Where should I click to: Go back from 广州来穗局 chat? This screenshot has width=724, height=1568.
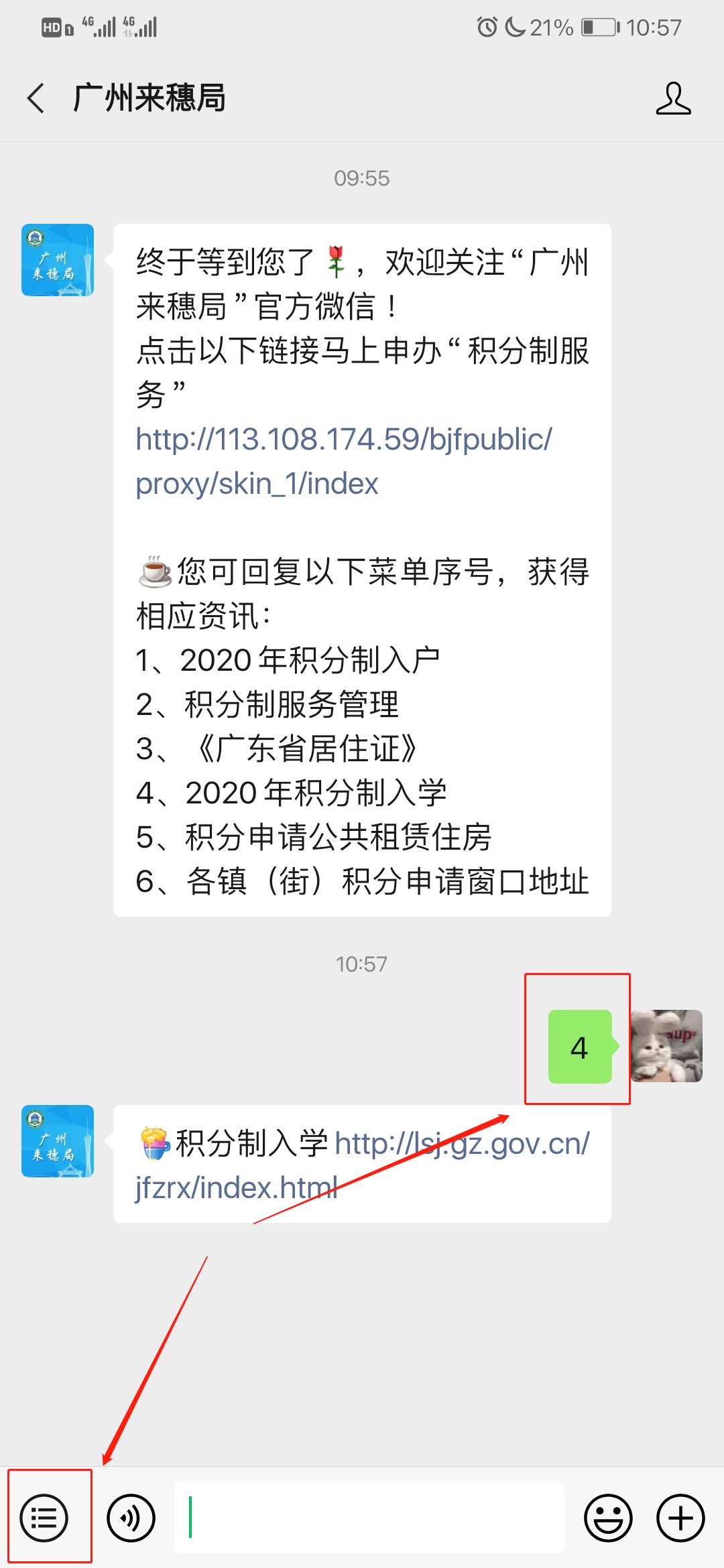[36, 98]
